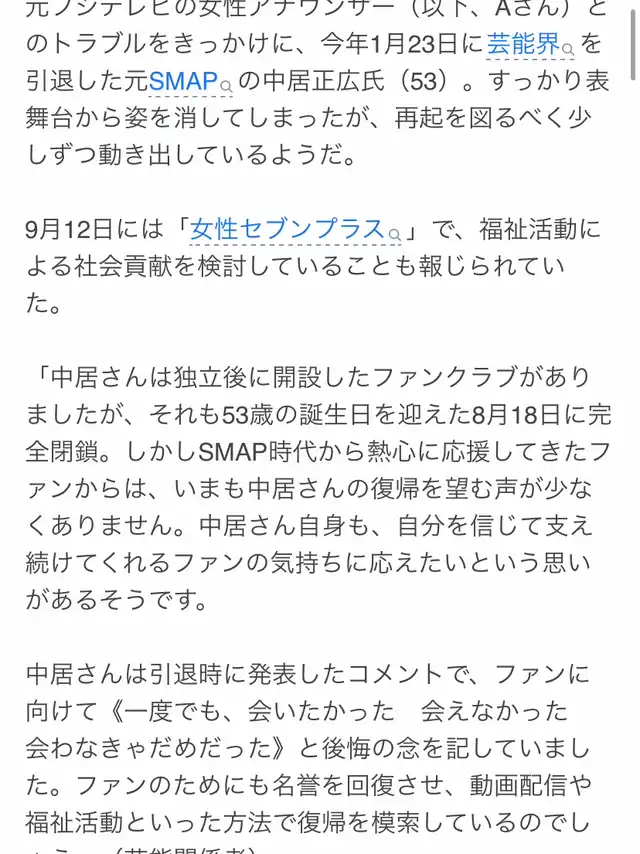Open the 女性セブンプラス keyword link
Screen dimensions: 640x854
click(x=295, y=229)
